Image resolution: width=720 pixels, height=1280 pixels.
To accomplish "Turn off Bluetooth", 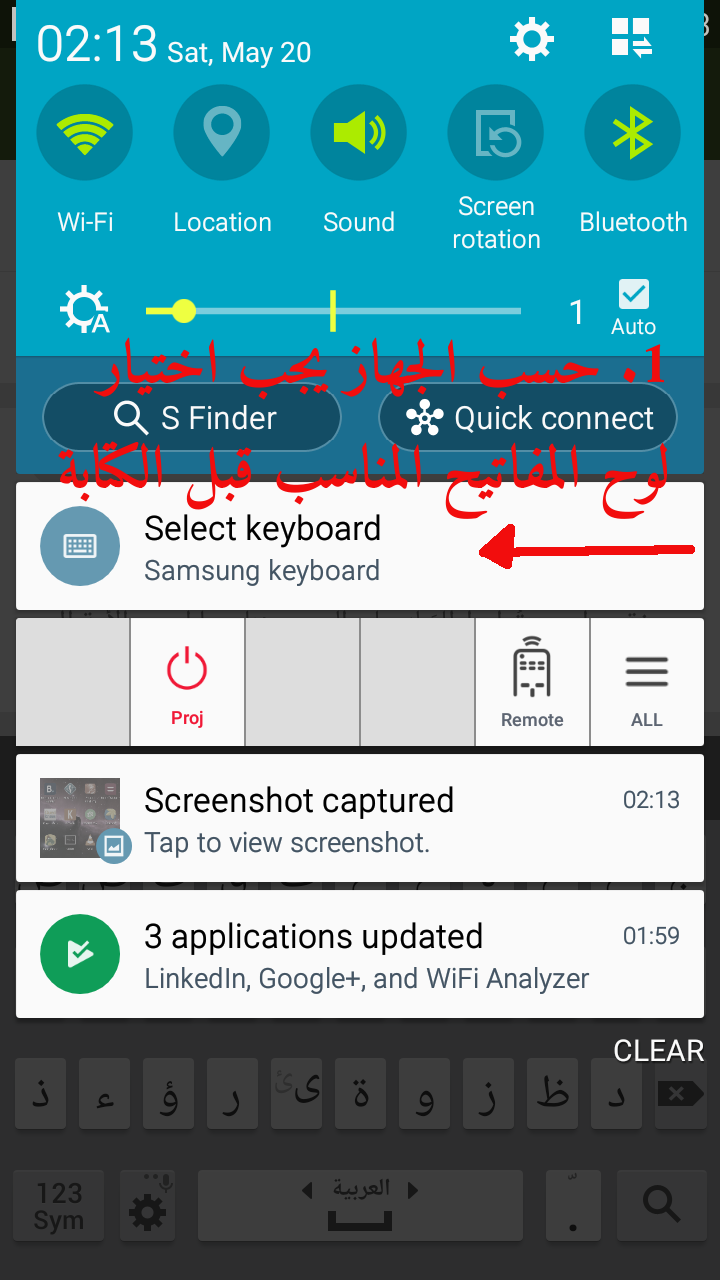I will point(633,133).
